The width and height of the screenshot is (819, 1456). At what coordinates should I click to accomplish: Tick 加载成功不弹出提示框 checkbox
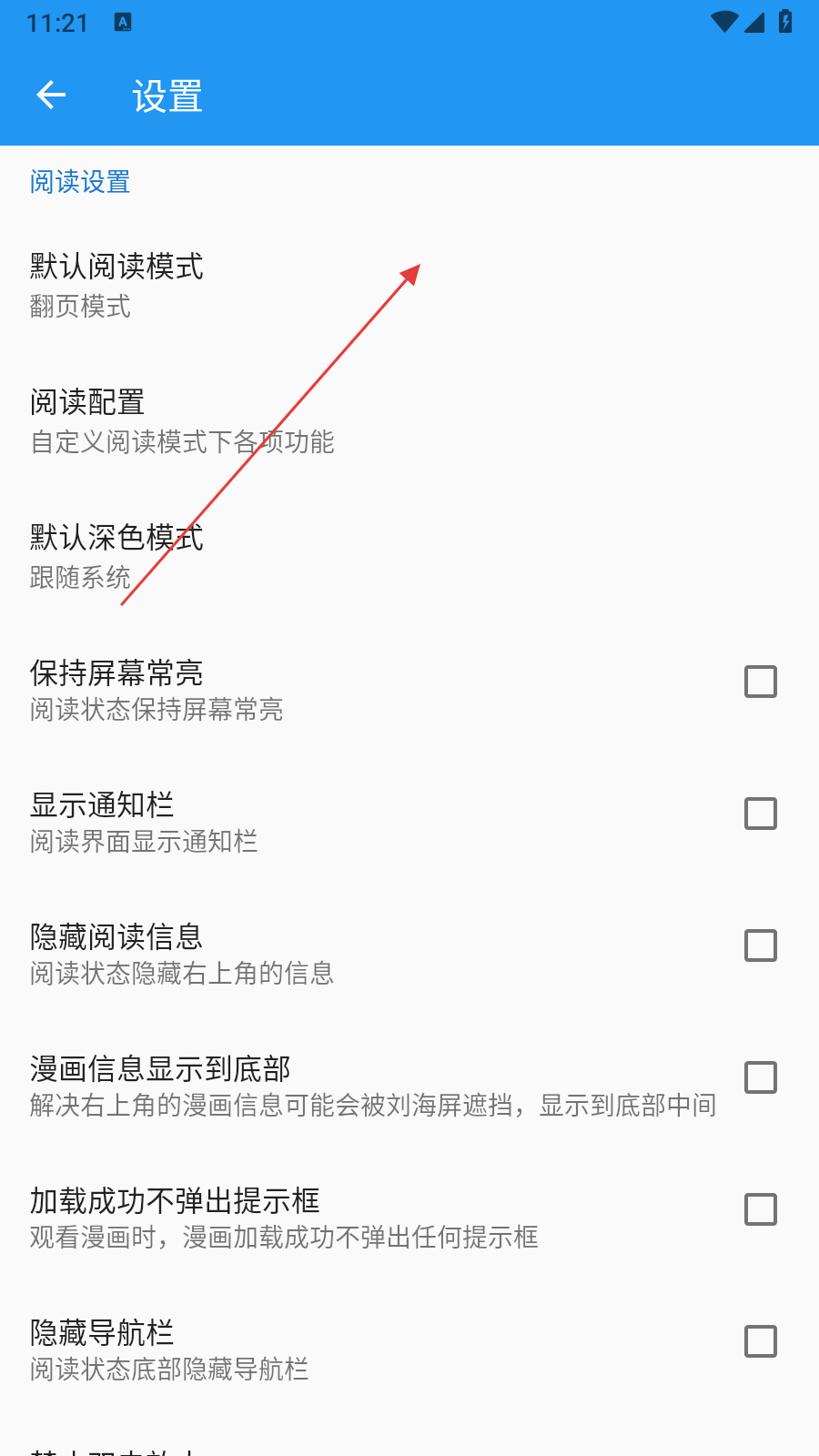[x=760, y=1209]
